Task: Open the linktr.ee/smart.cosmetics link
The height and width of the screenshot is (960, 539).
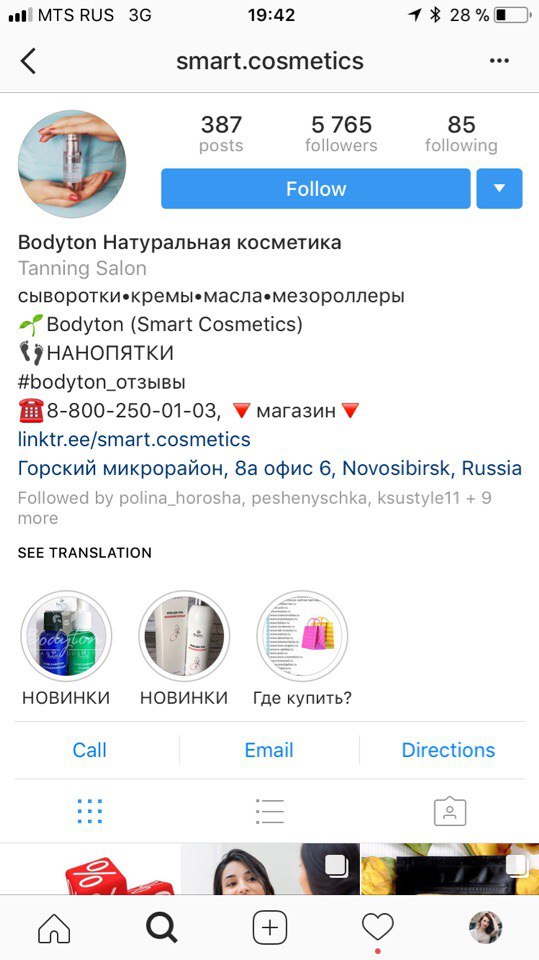Action: (x=134, y=439)
